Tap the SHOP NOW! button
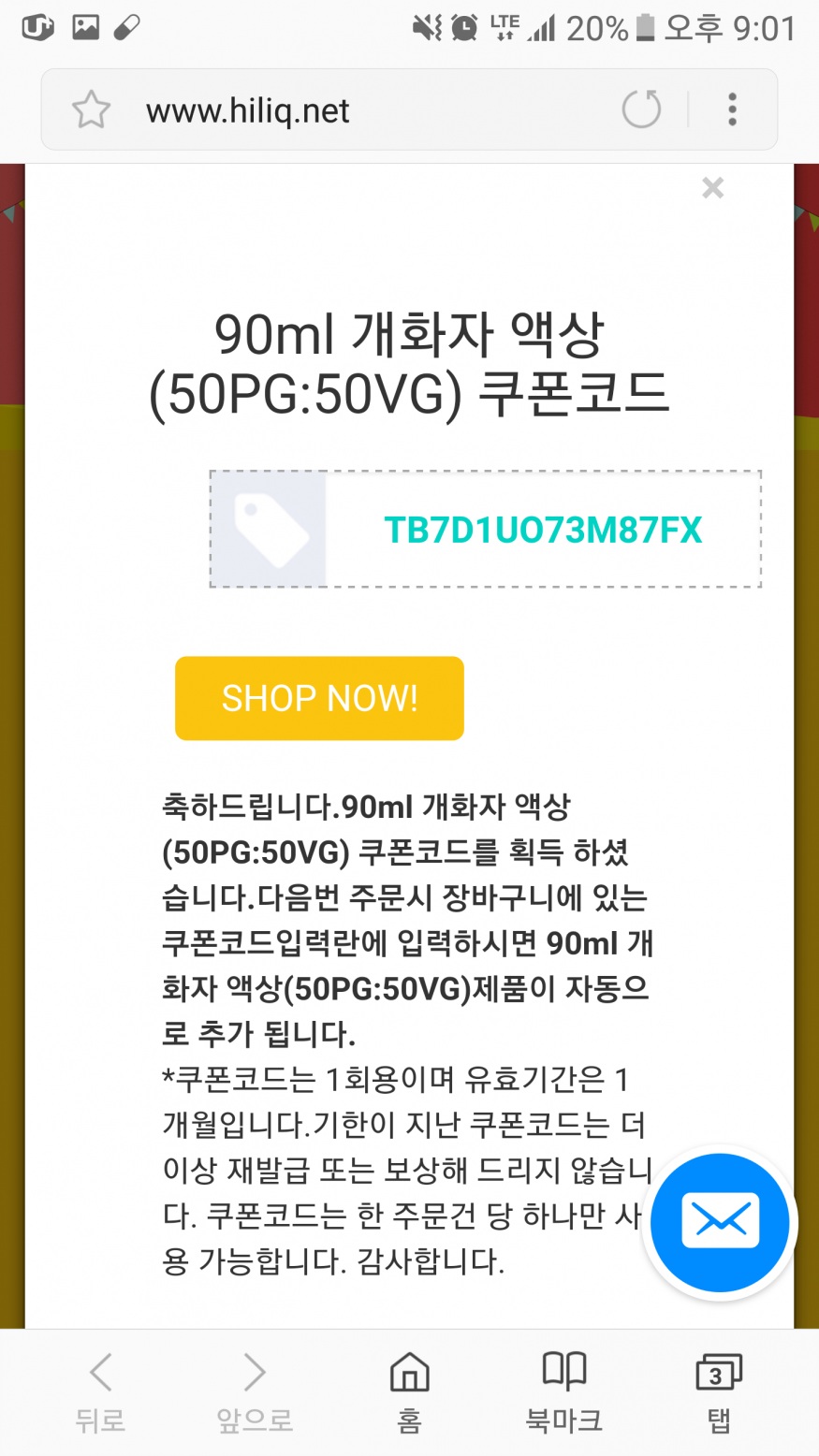The image size is (819, 1456). pyautogui.click(x=319, y=698)
